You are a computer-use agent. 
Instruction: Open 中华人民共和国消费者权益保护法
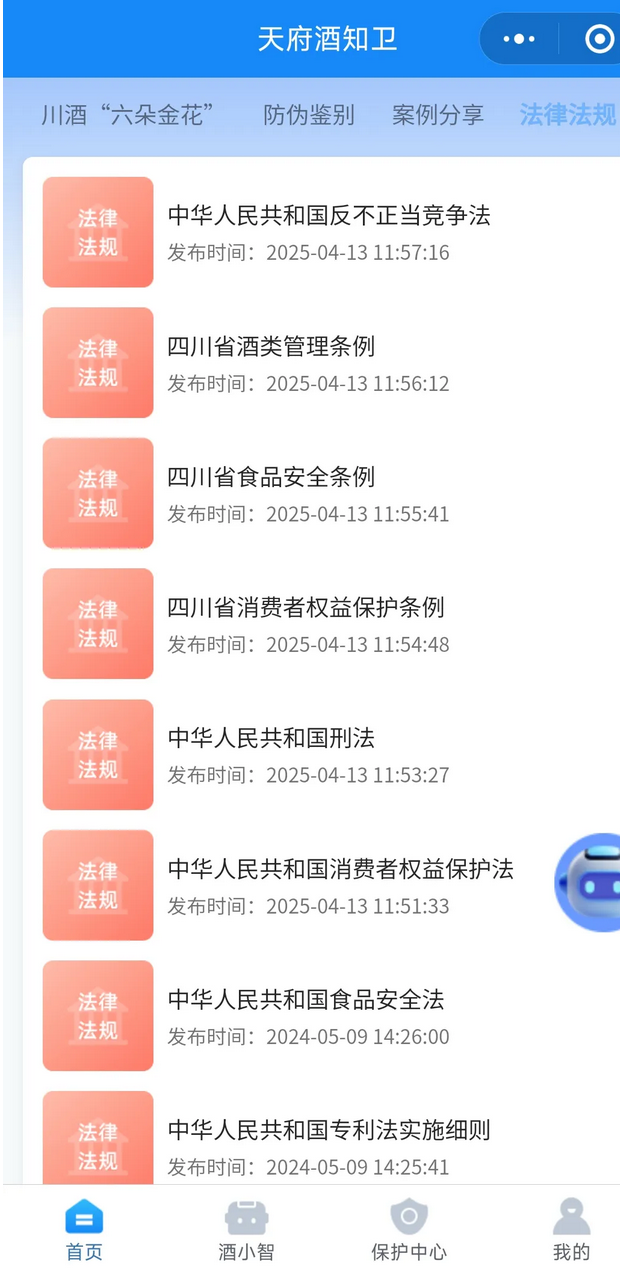340,870
